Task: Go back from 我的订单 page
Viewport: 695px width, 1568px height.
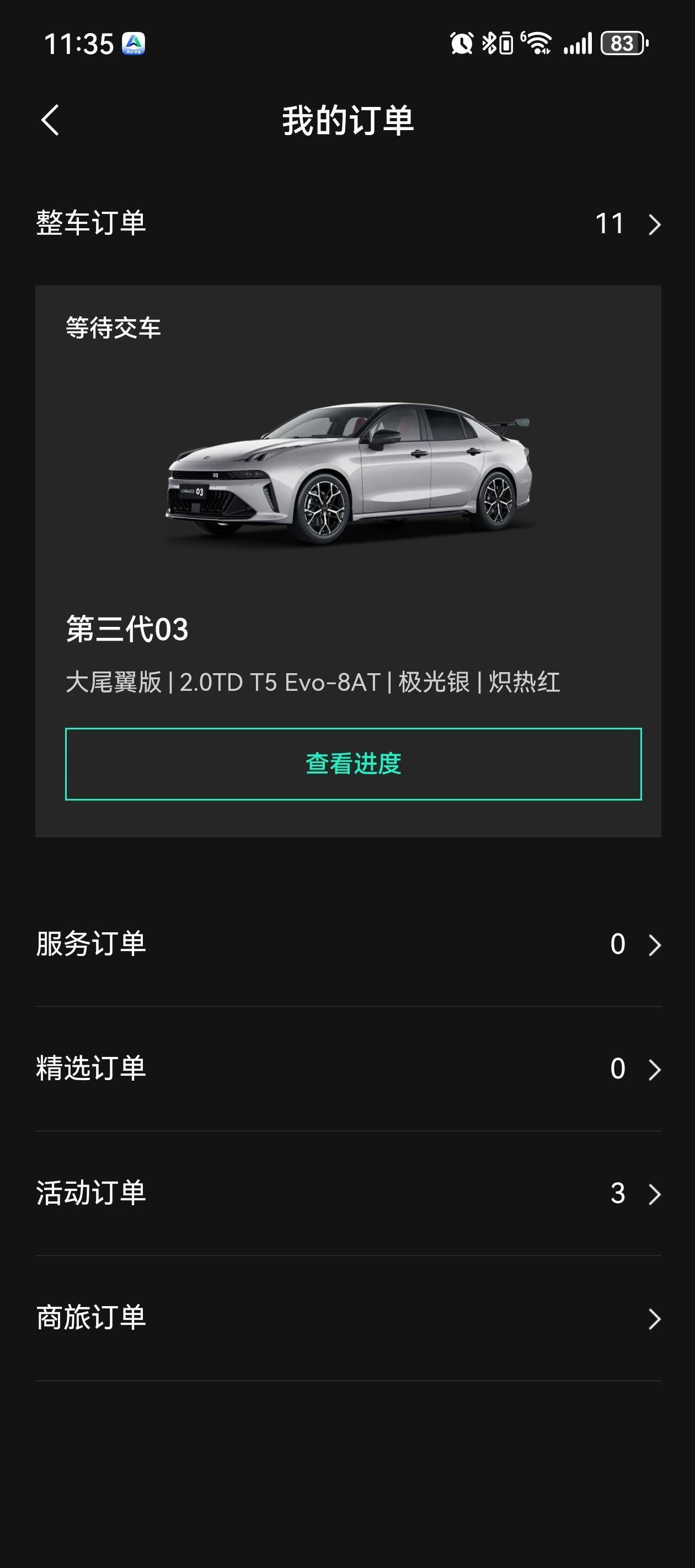Action: [51, 120]
